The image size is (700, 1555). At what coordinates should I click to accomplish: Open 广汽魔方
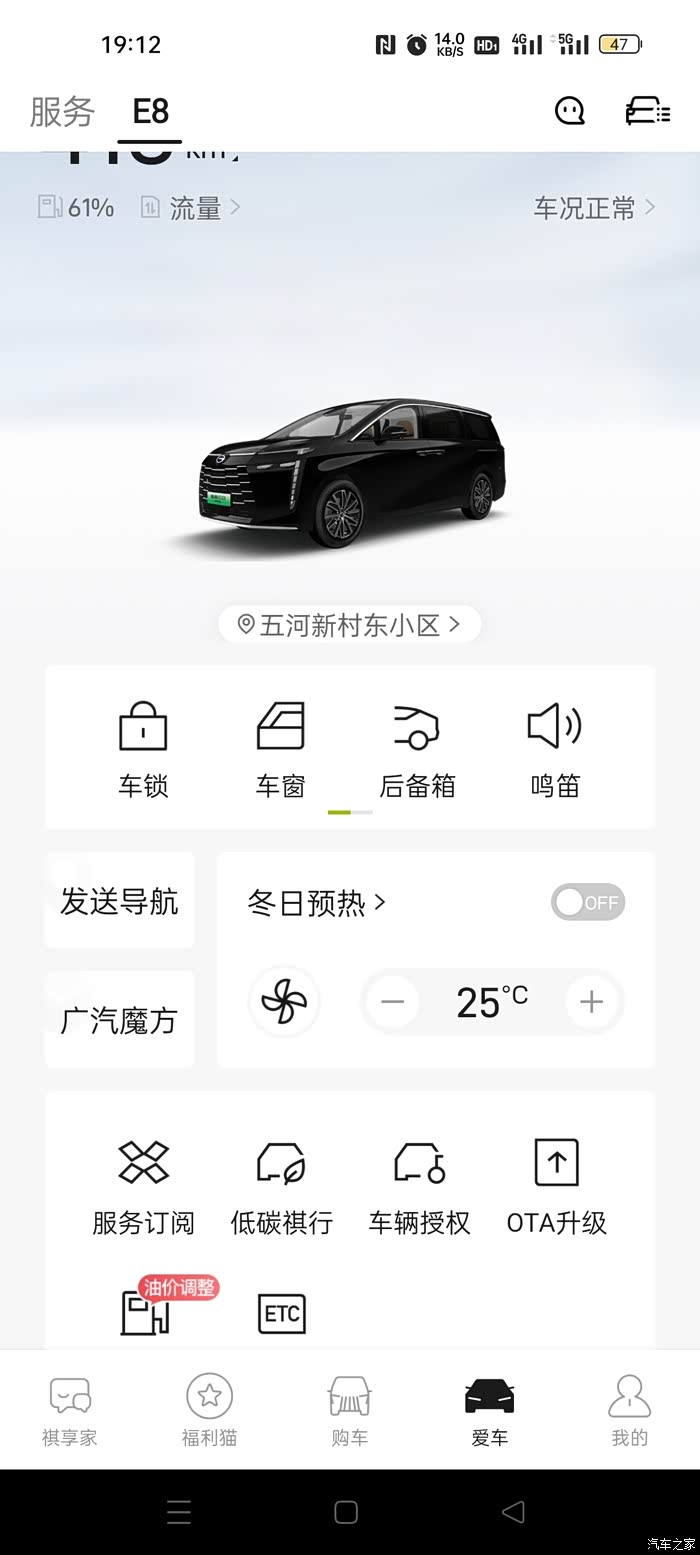(120, 1020)
